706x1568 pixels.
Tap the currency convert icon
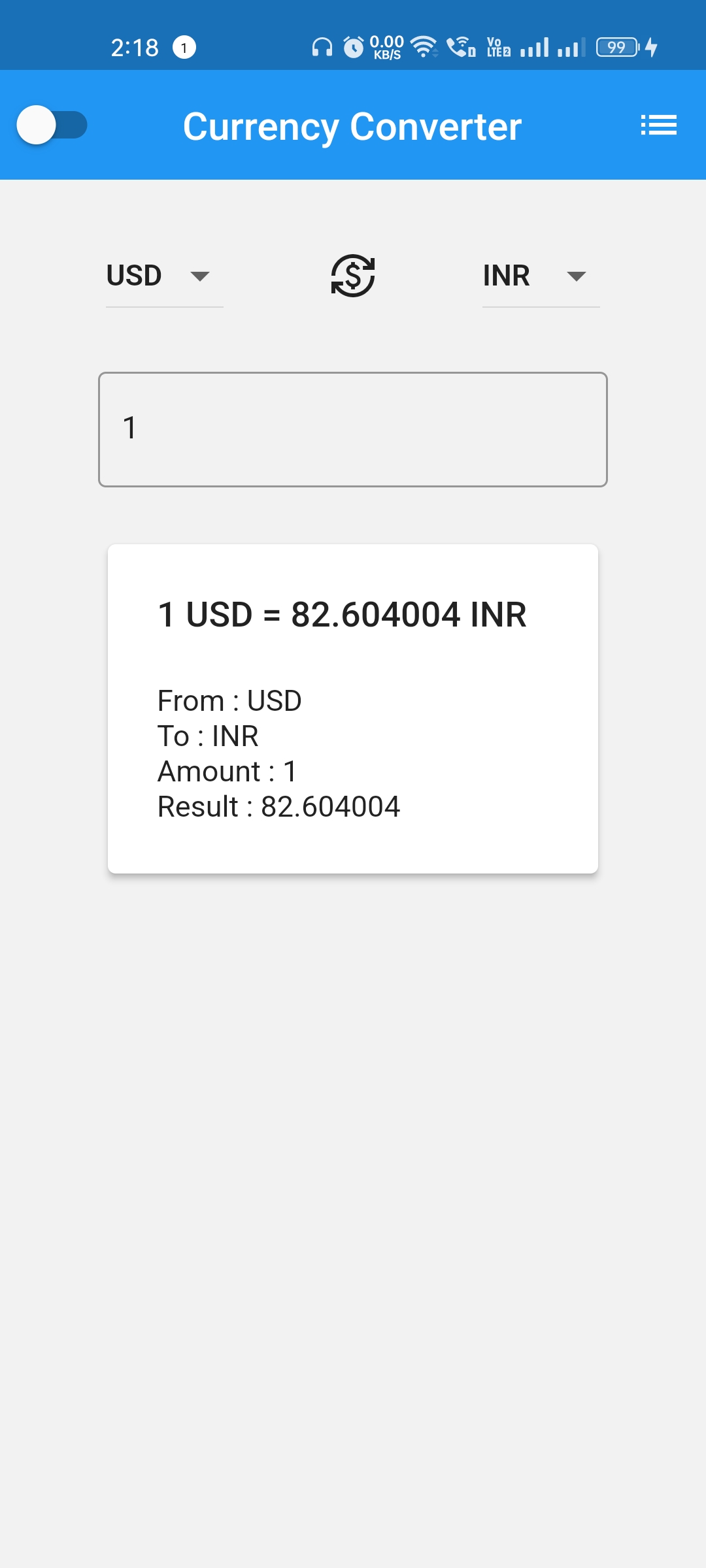(353, 276)
